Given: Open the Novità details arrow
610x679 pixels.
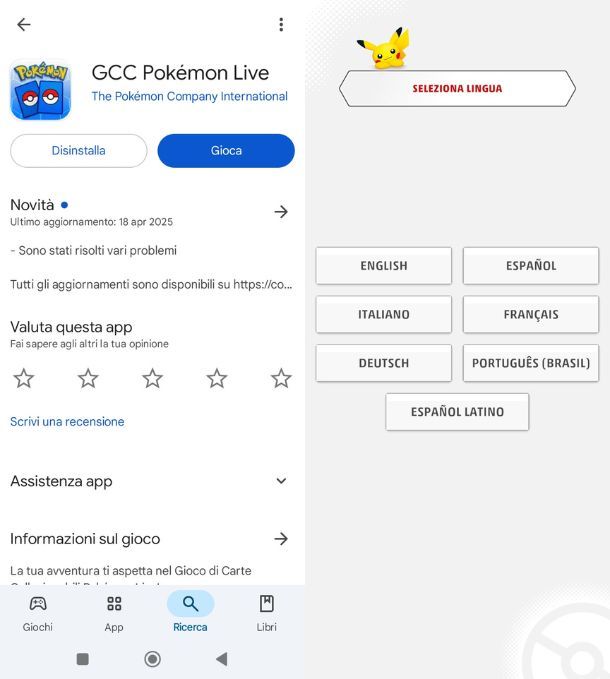Looking at the screenshot, I should tap(281, 211).
